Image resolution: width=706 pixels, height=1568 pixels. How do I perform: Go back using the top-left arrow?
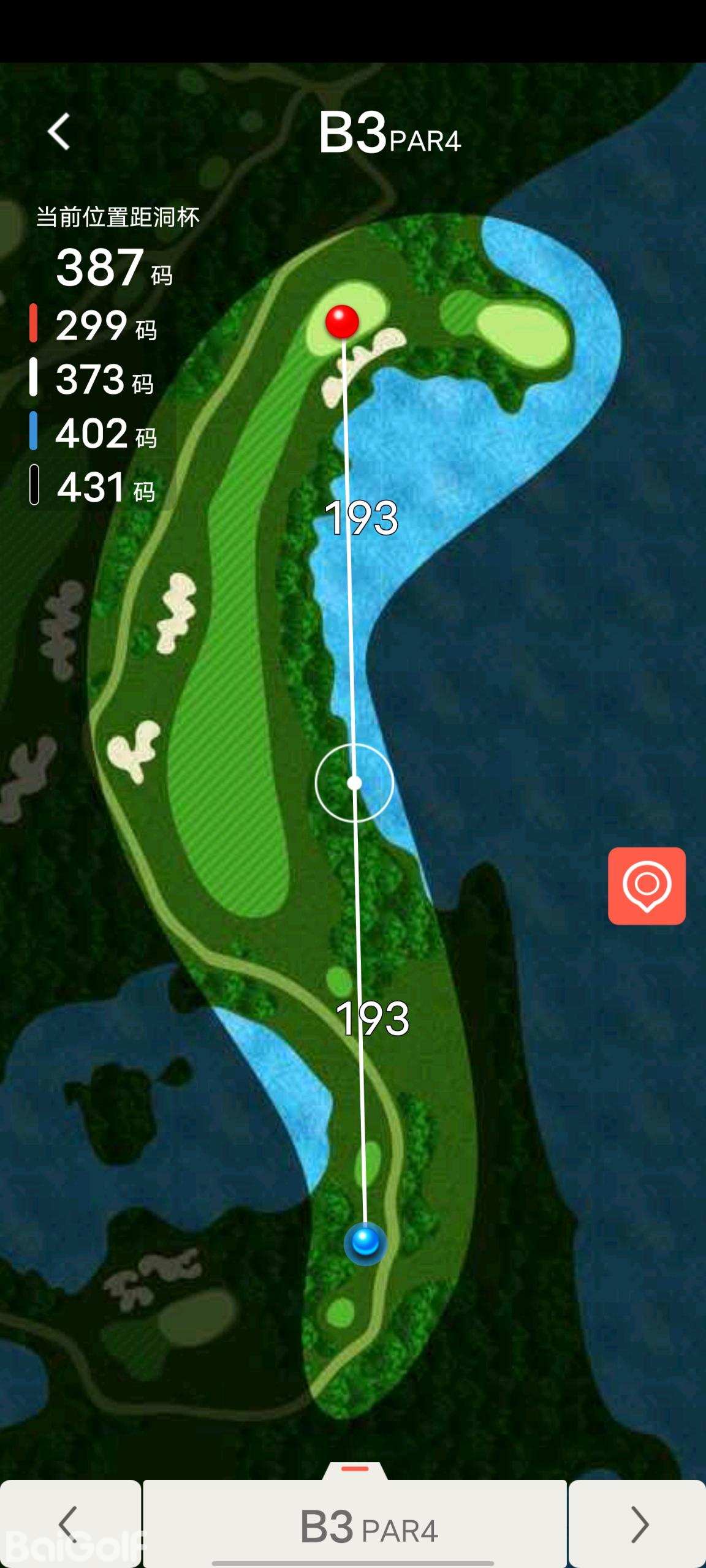tap(59, 132)
